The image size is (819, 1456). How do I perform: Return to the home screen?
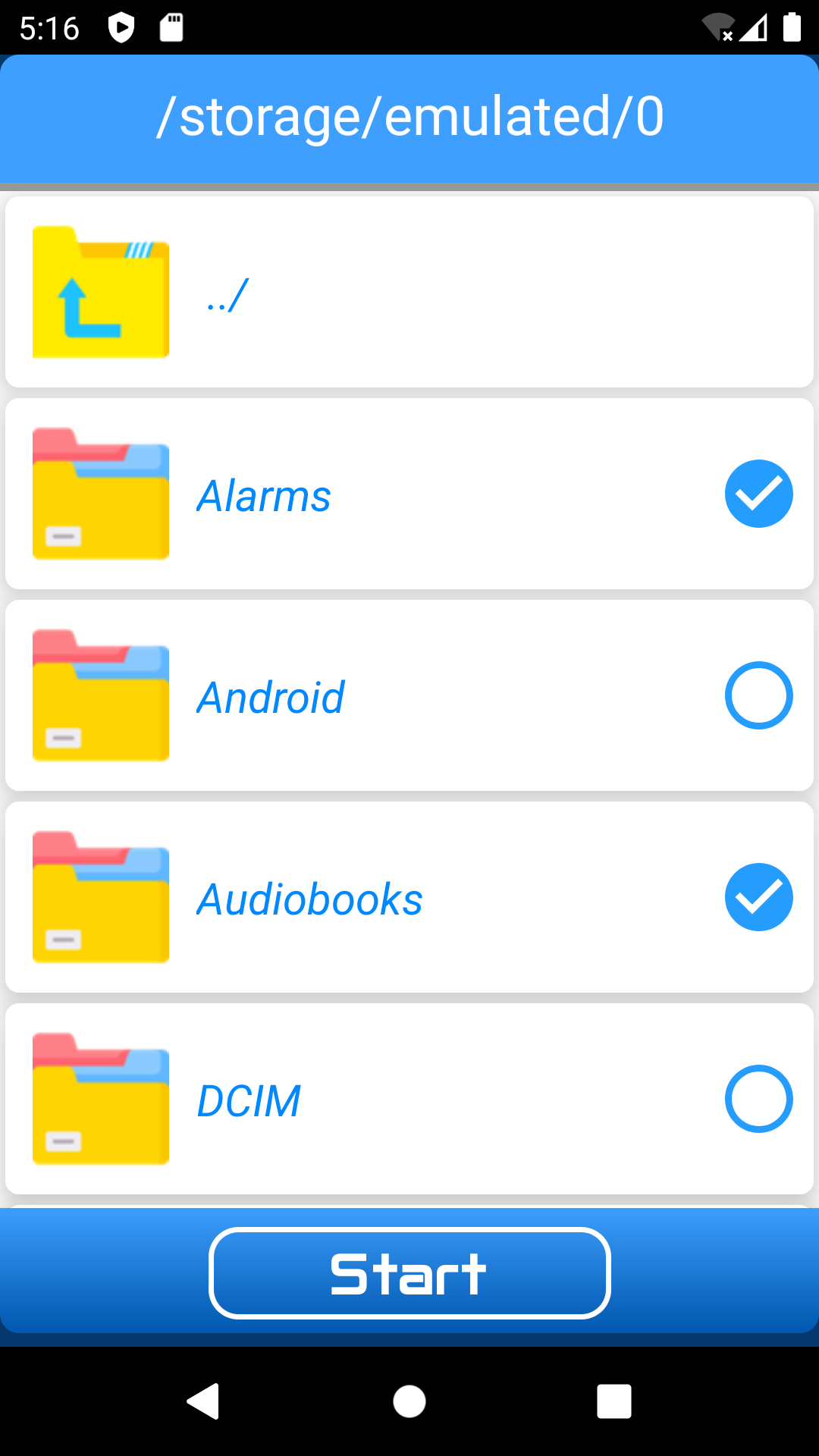coord(409,1401)
